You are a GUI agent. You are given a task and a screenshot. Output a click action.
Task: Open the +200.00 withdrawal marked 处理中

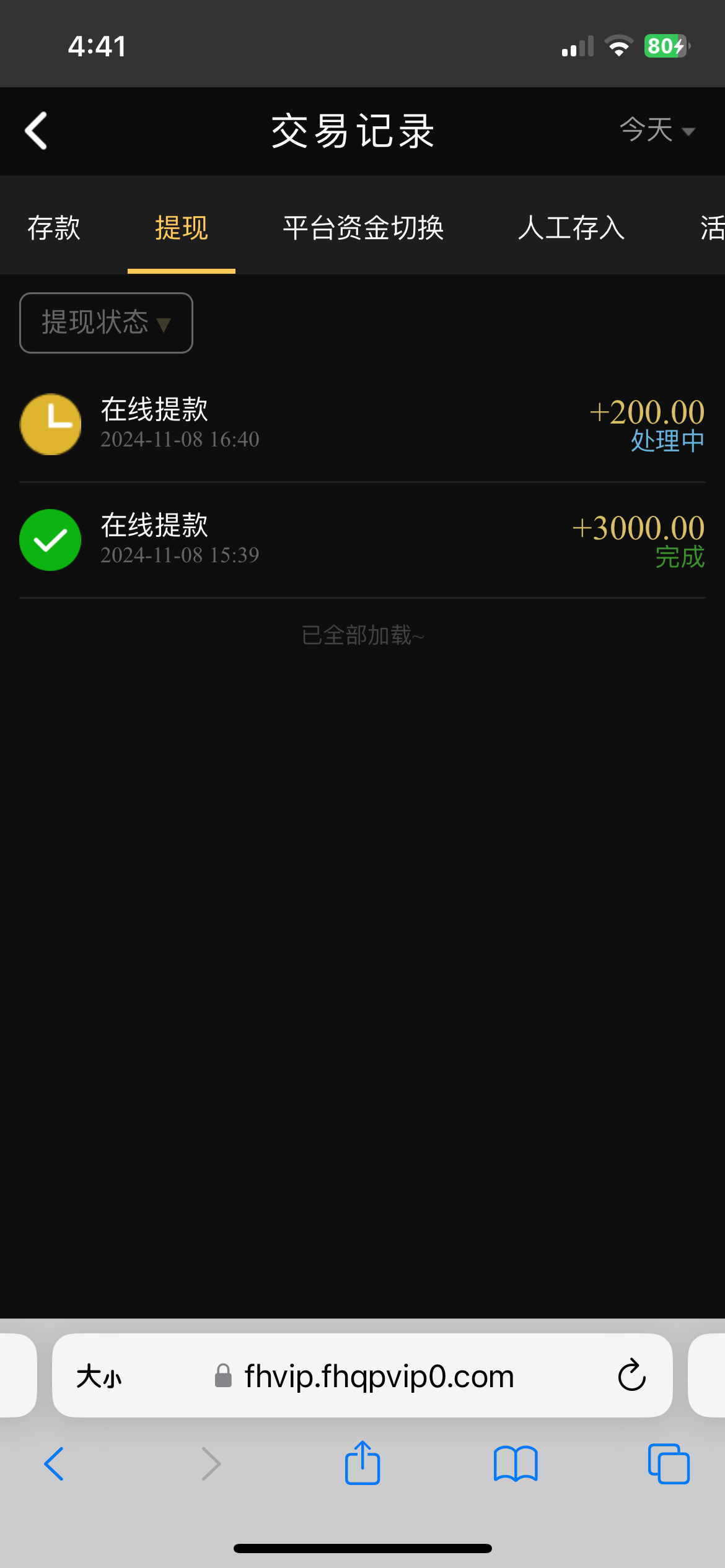tap(362, 424)
